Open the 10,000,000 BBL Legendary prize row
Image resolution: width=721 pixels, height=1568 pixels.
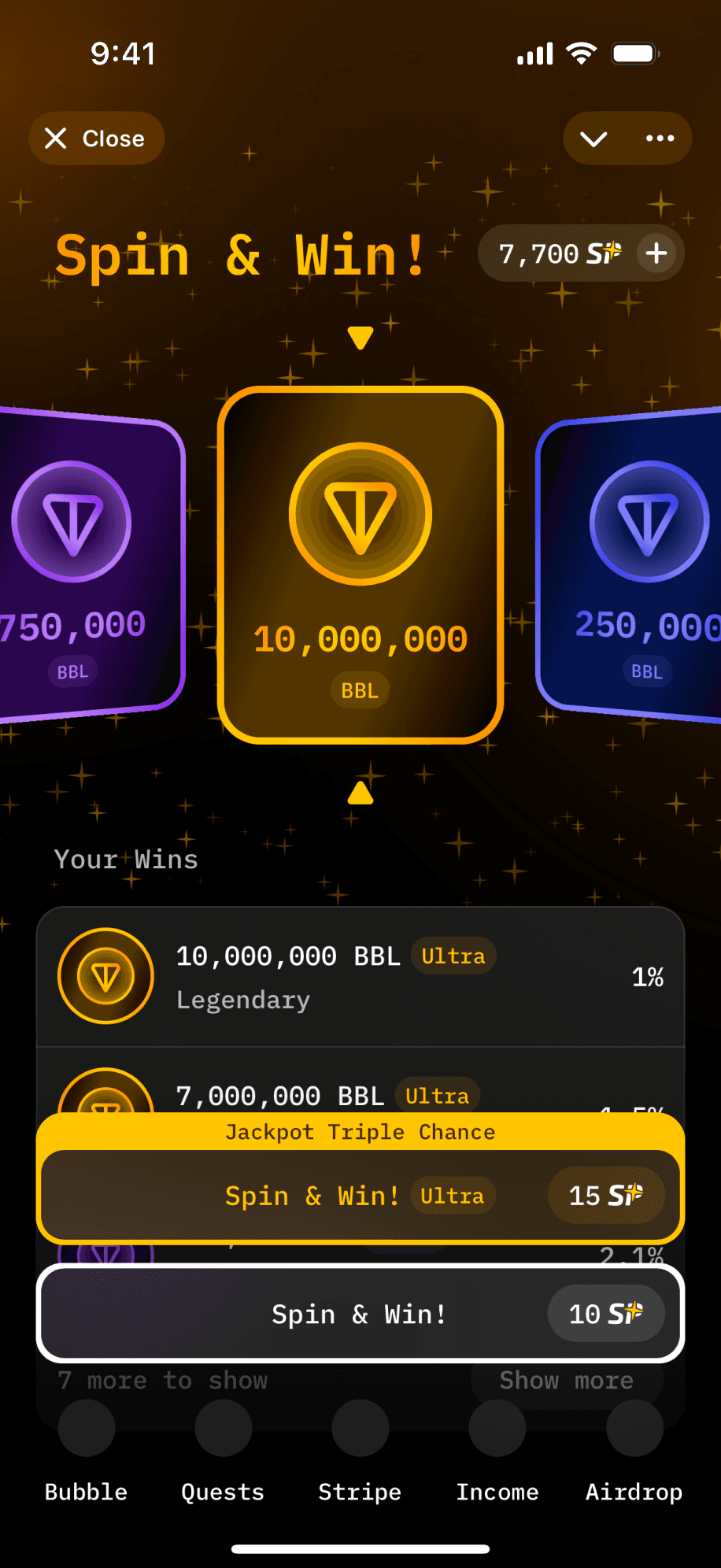point(360,977)
